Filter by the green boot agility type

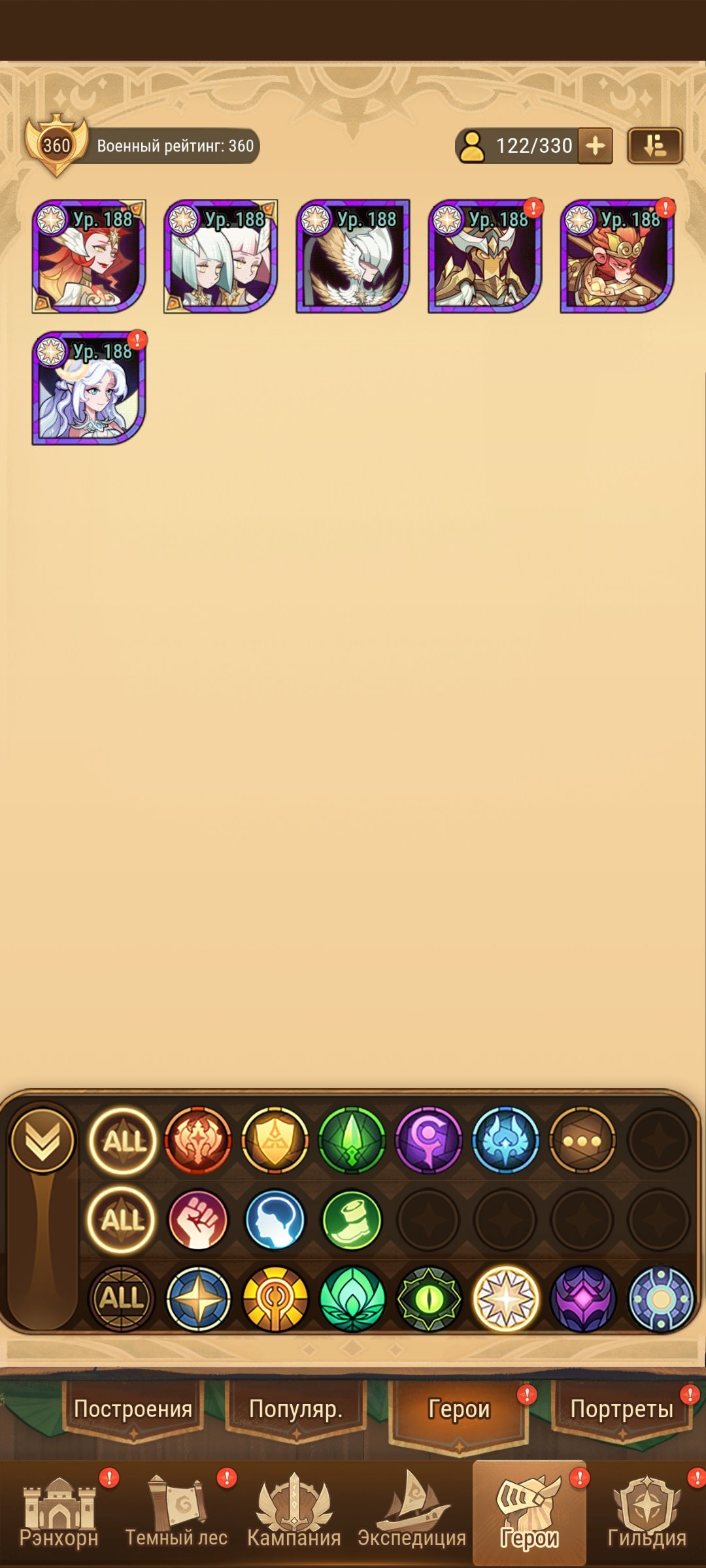(352, 1220)
